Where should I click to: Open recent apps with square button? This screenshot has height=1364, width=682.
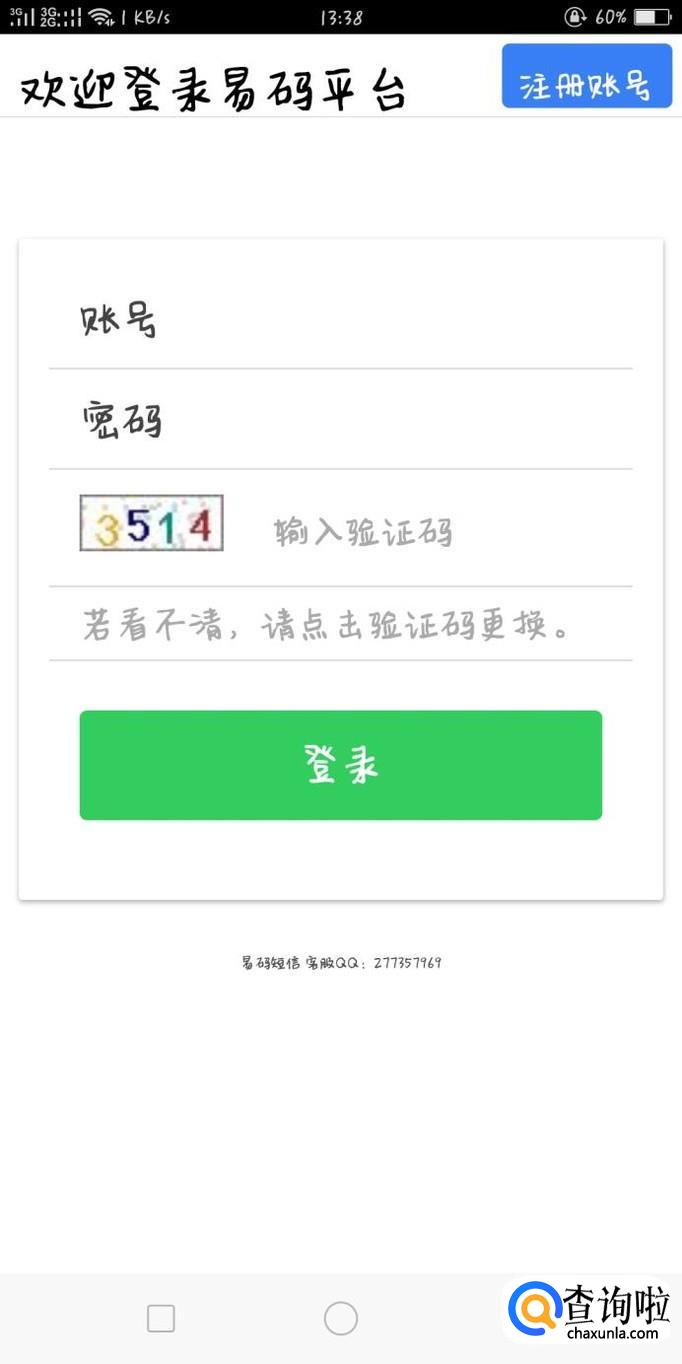point(161,1318)
